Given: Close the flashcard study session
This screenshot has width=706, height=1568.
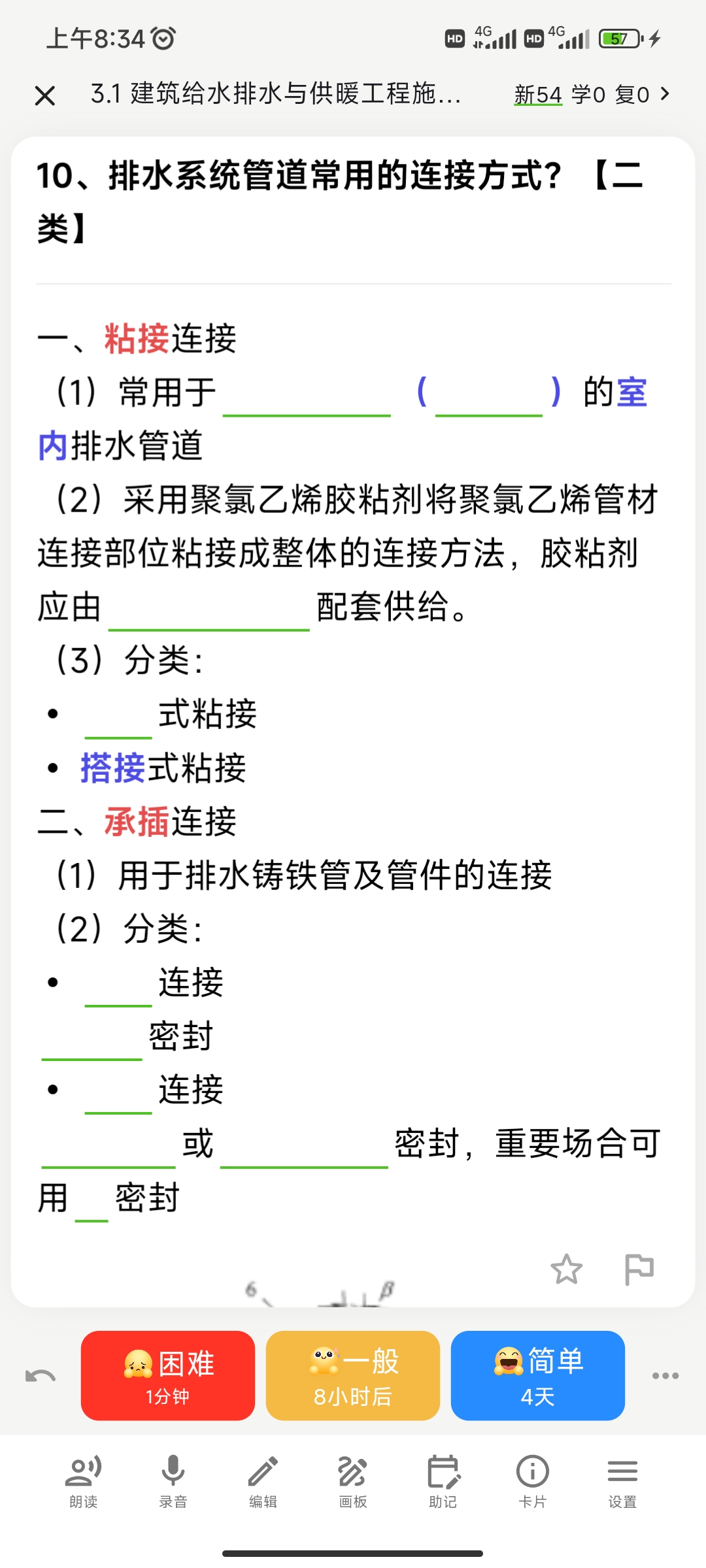Looking at the screenshot, I should [44, 96].
